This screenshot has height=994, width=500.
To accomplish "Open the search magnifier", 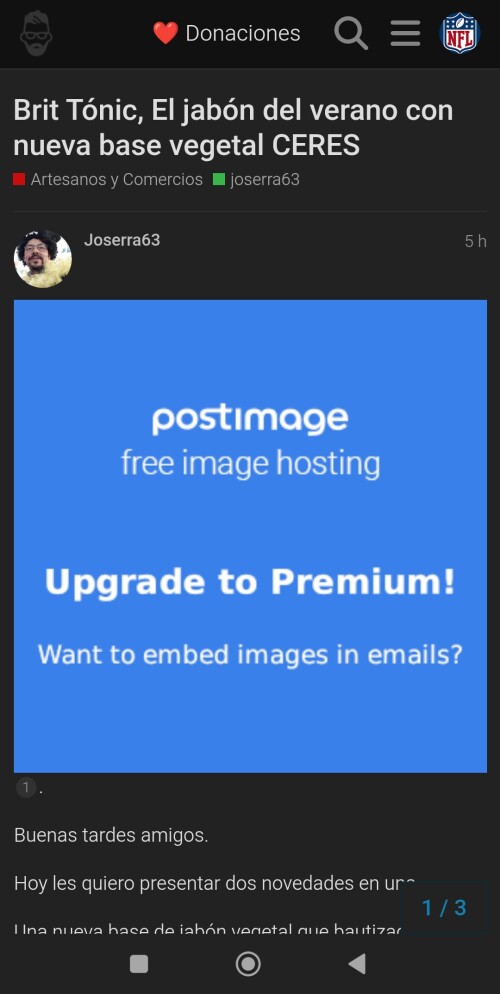I will 350,33.
